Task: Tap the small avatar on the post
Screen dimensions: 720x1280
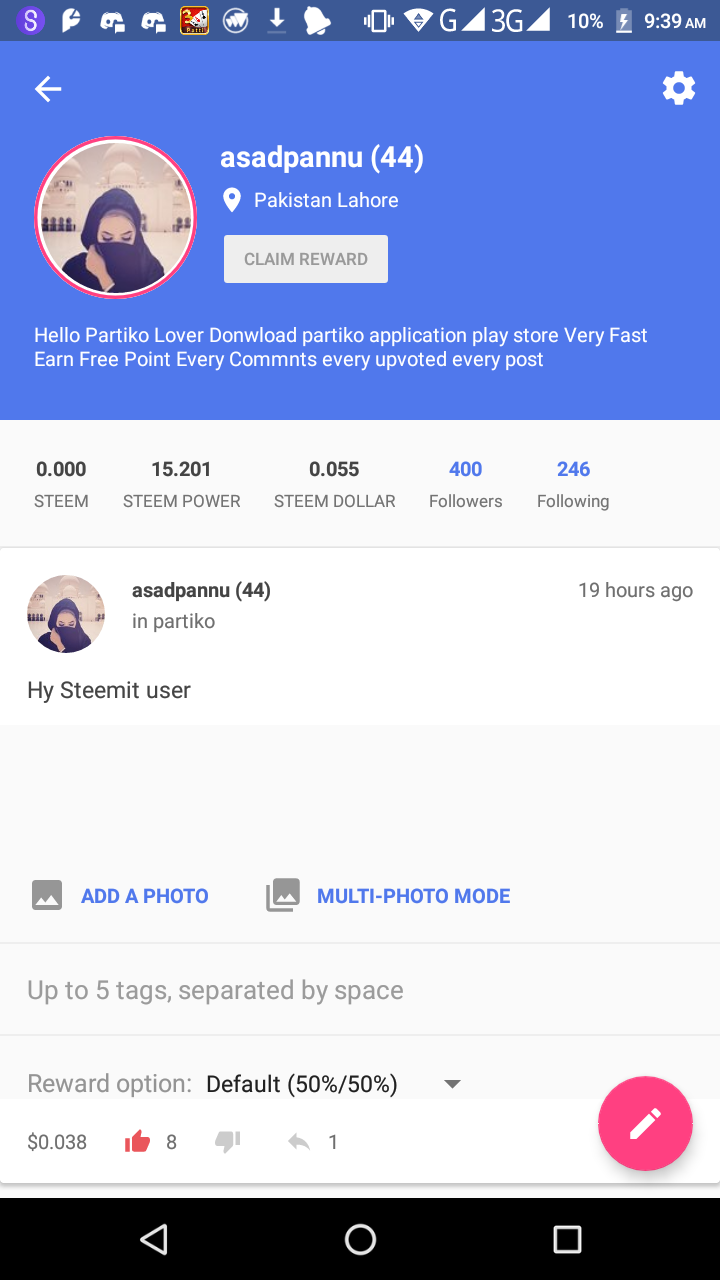Action: 66,614
